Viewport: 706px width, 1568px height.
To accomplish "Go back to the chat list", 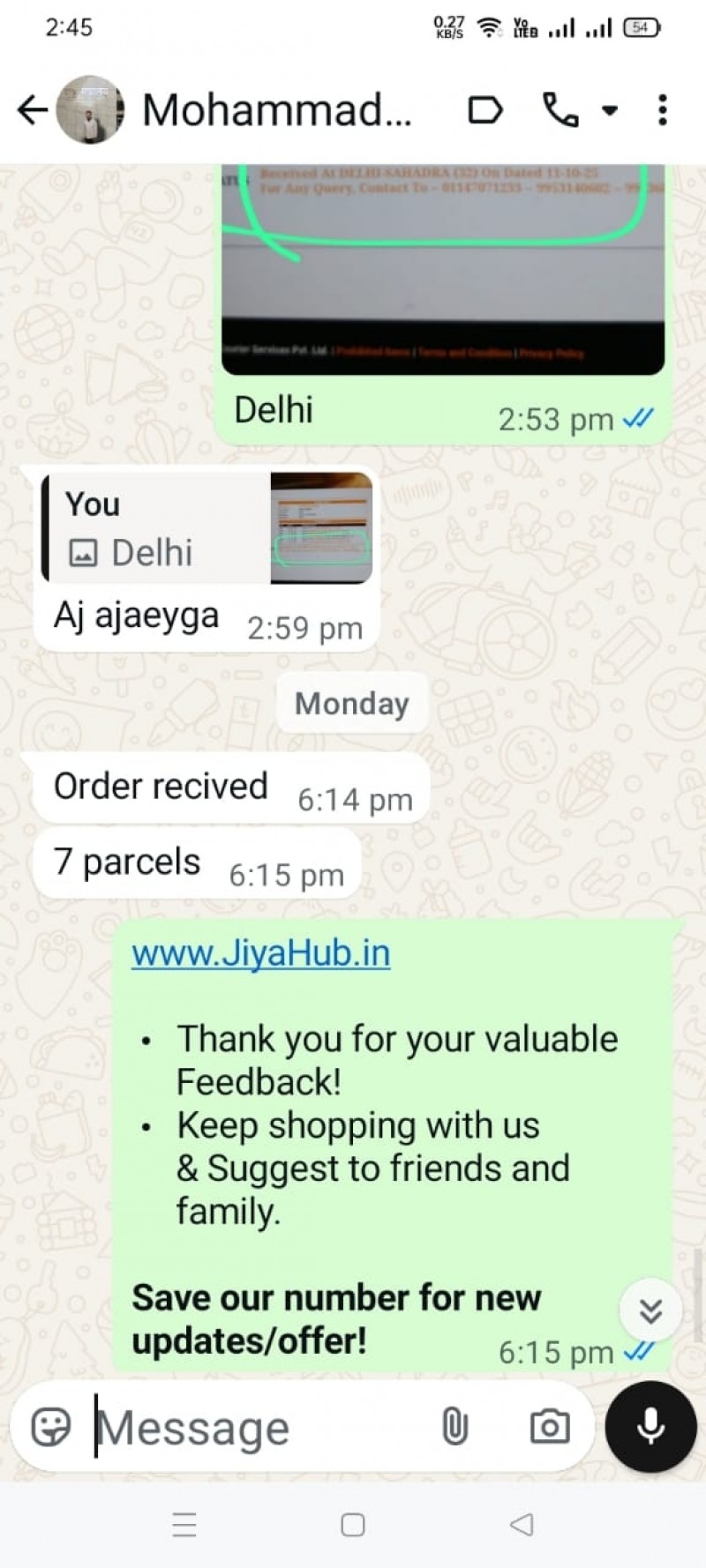I will 32,110.
